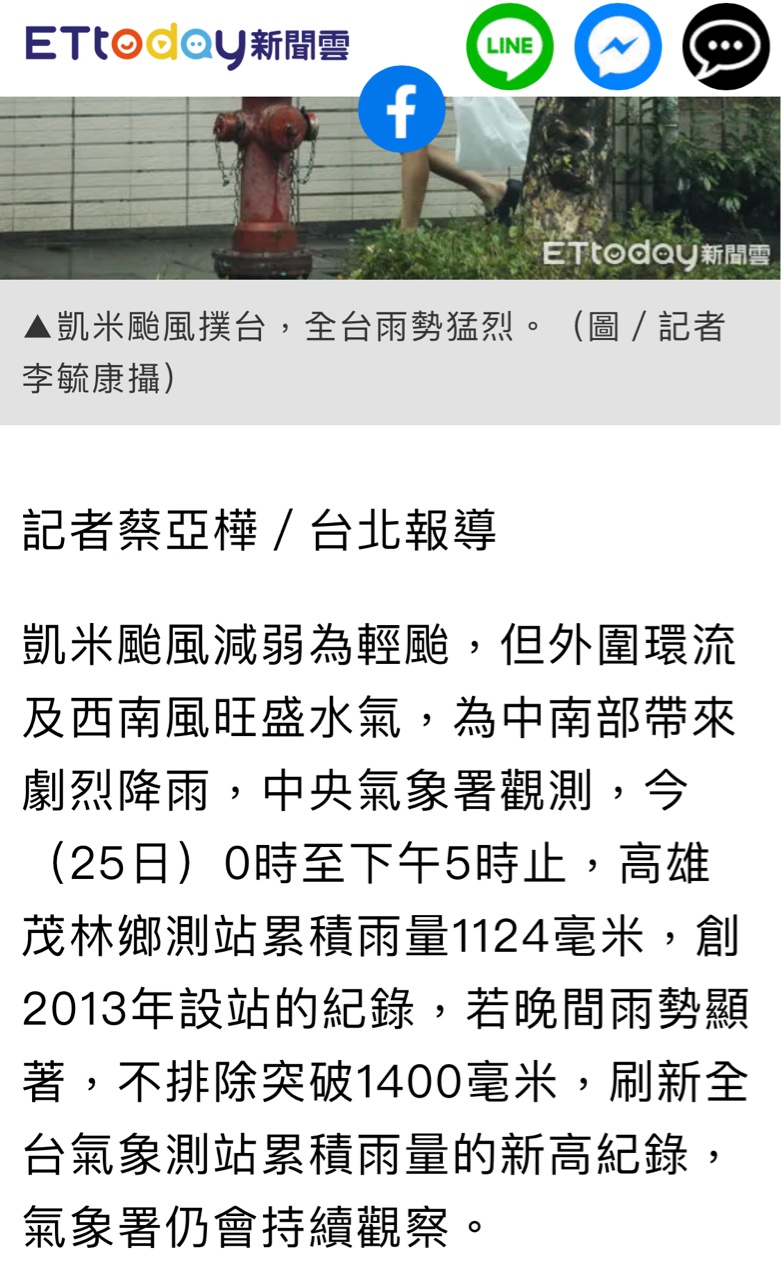Share article via LINE
Image resolution: width=781 pixels, height=1280 pixels.
pyautogui.click(x=510, y=46)
